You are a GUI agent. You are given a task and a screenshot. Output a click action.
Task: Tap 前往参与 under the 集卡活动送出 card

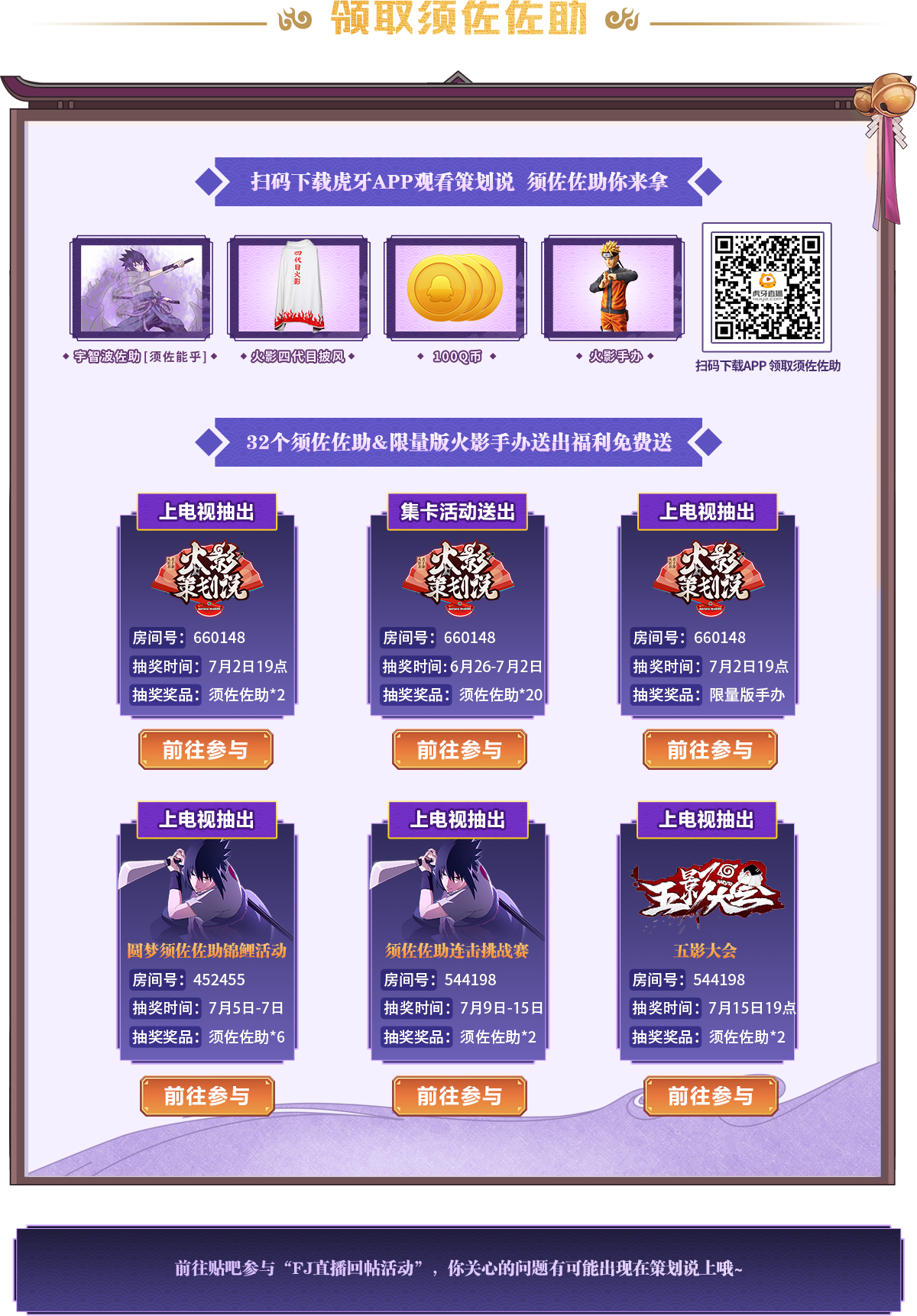click(x=459, y=749)
